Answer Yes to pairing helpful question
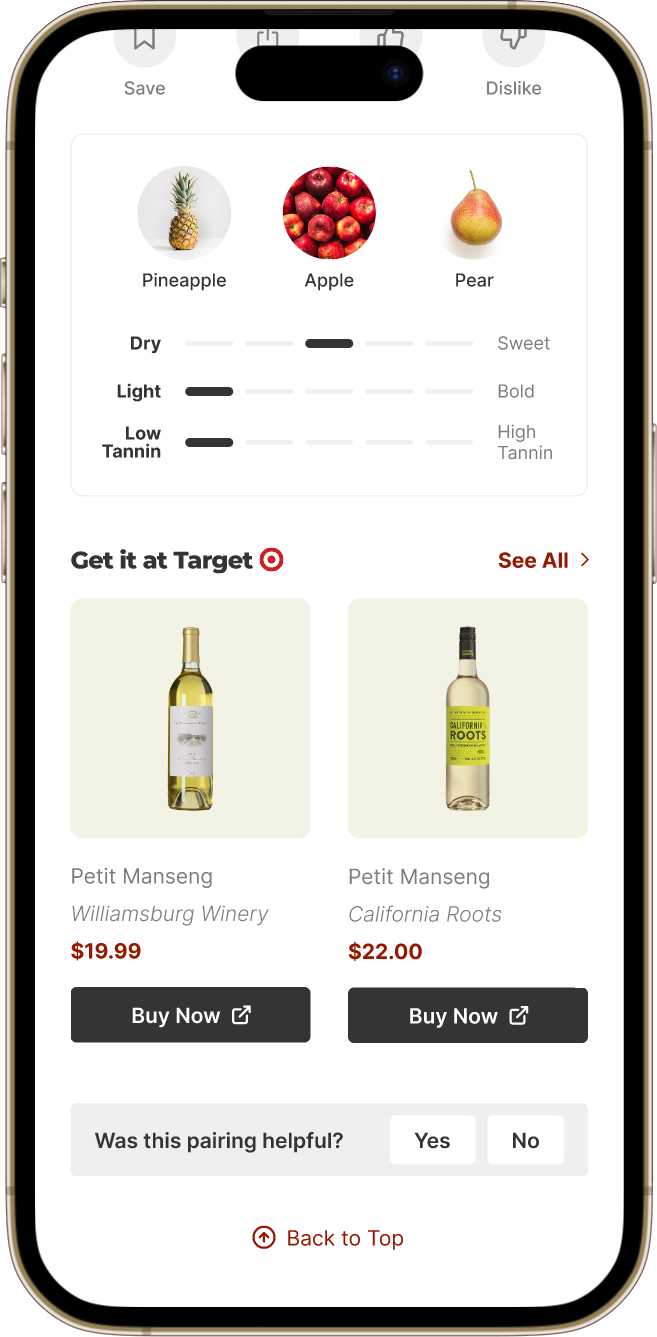657x1337 pixels. click(432, 1140)
